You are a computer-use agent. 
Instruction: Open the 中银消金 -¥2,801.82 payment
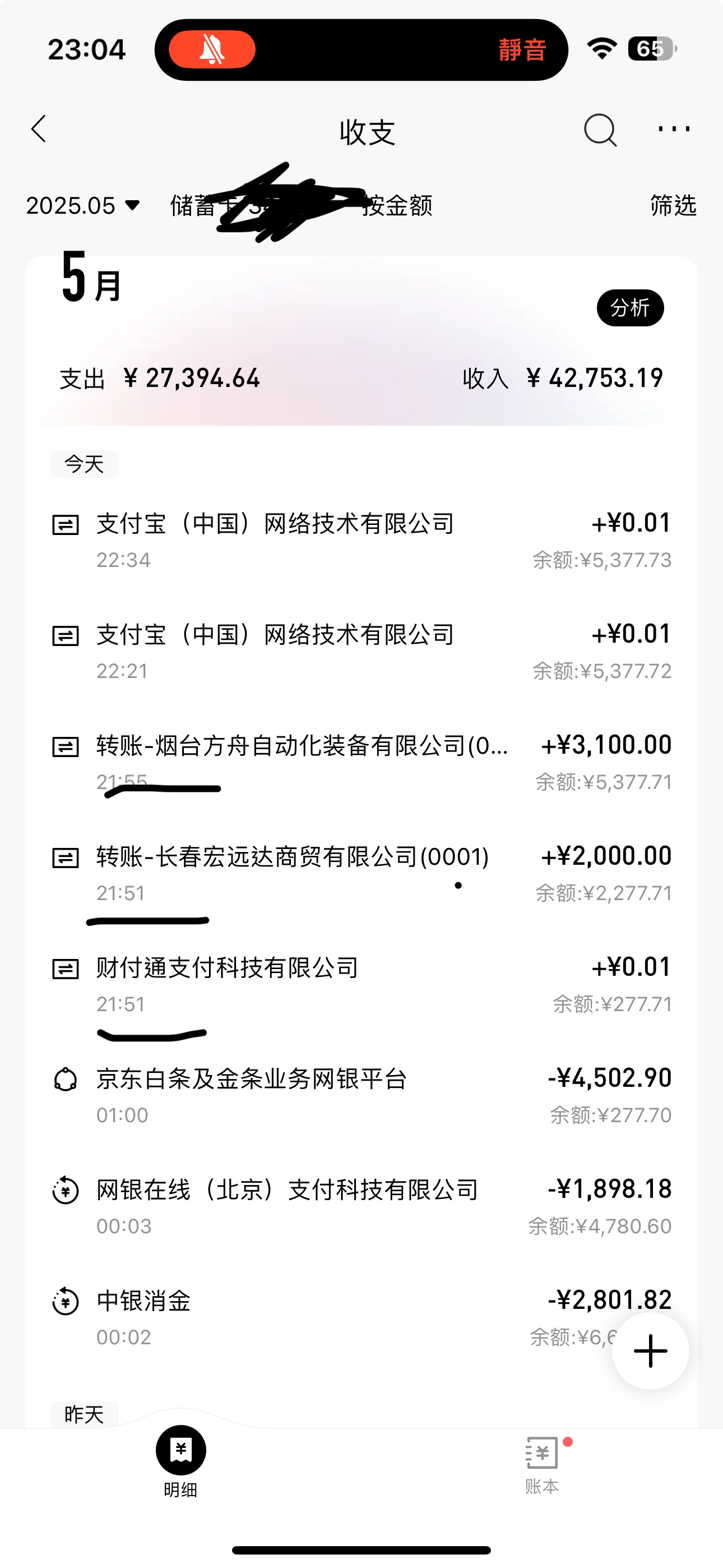(x=304, y=1317)
